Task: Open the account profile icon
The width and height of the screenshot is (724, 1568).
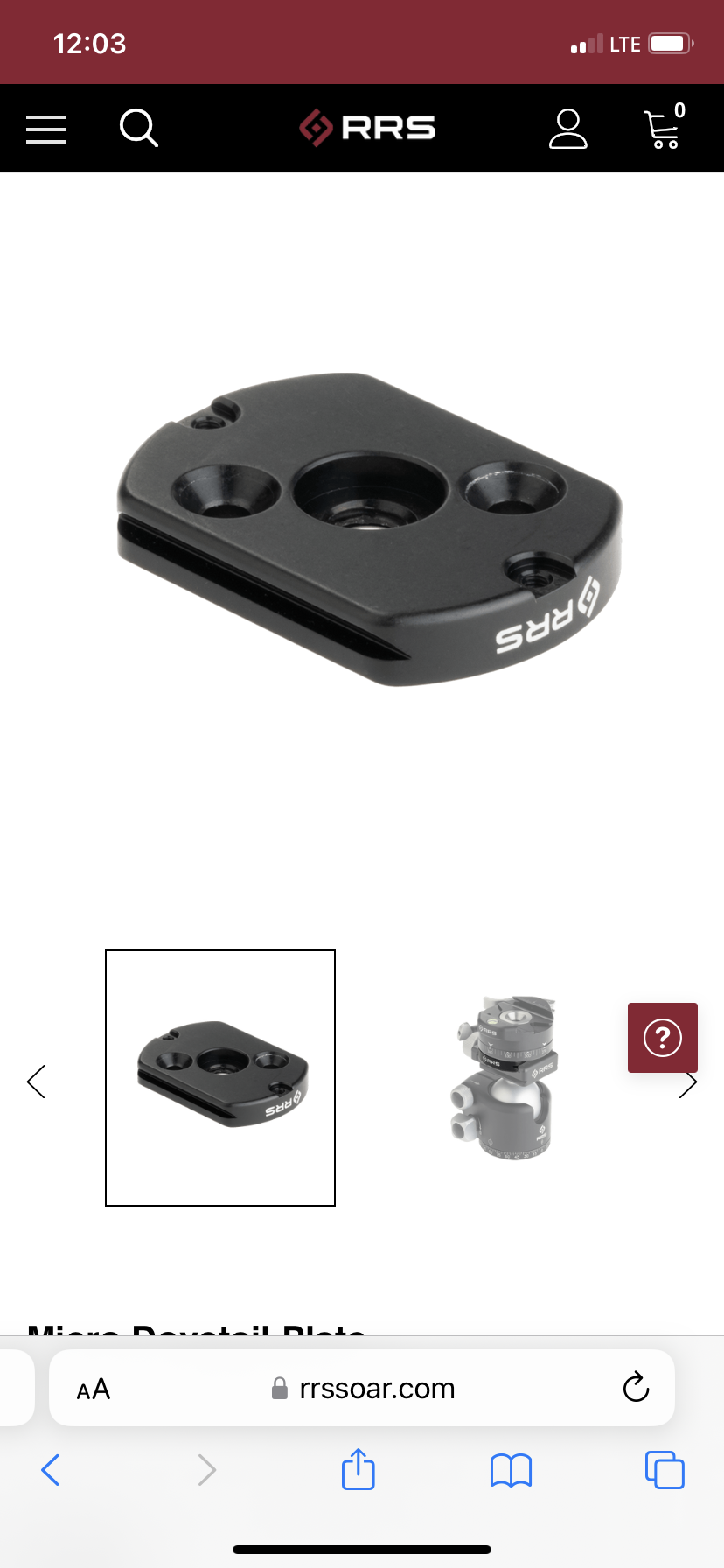Action: coord(568,129)
